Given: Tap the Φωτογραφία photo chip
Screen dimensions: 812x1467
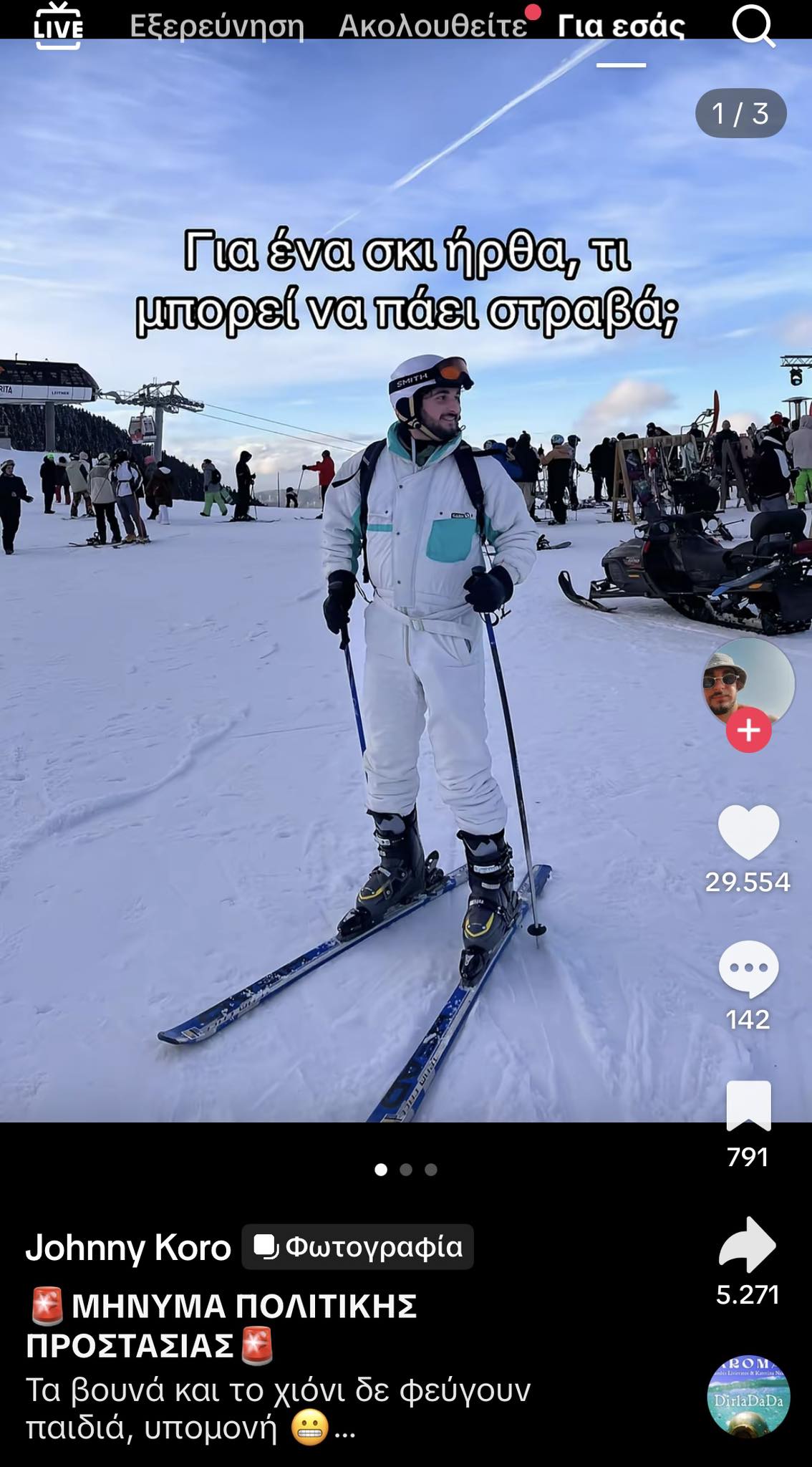Looking at the screenshot, I should (x=357, y=1247).
